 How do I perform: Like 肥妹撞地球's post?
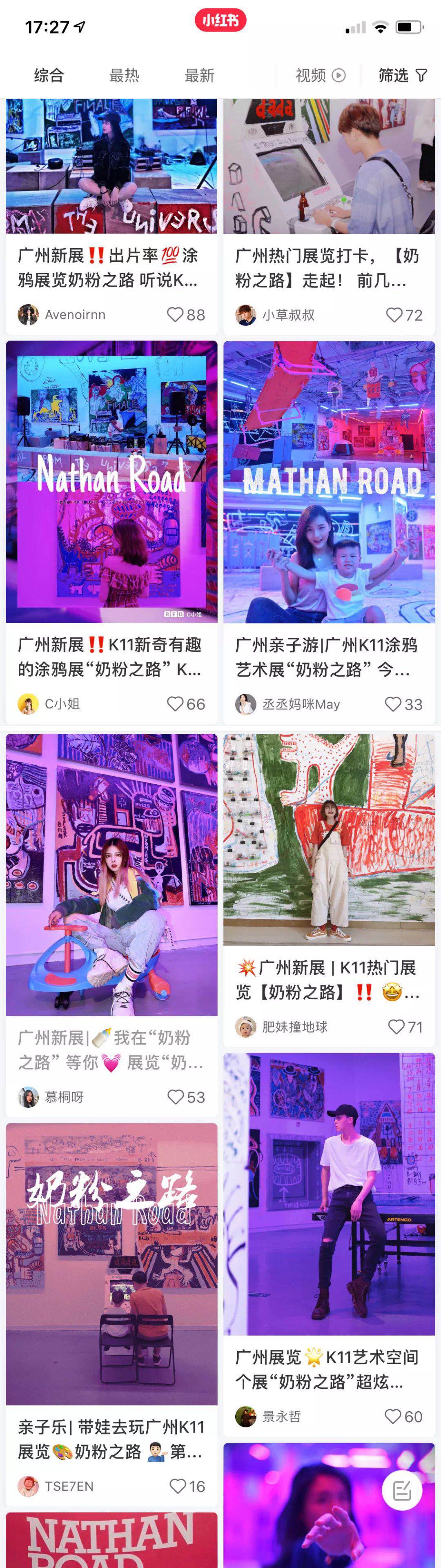coord(396,1027)
